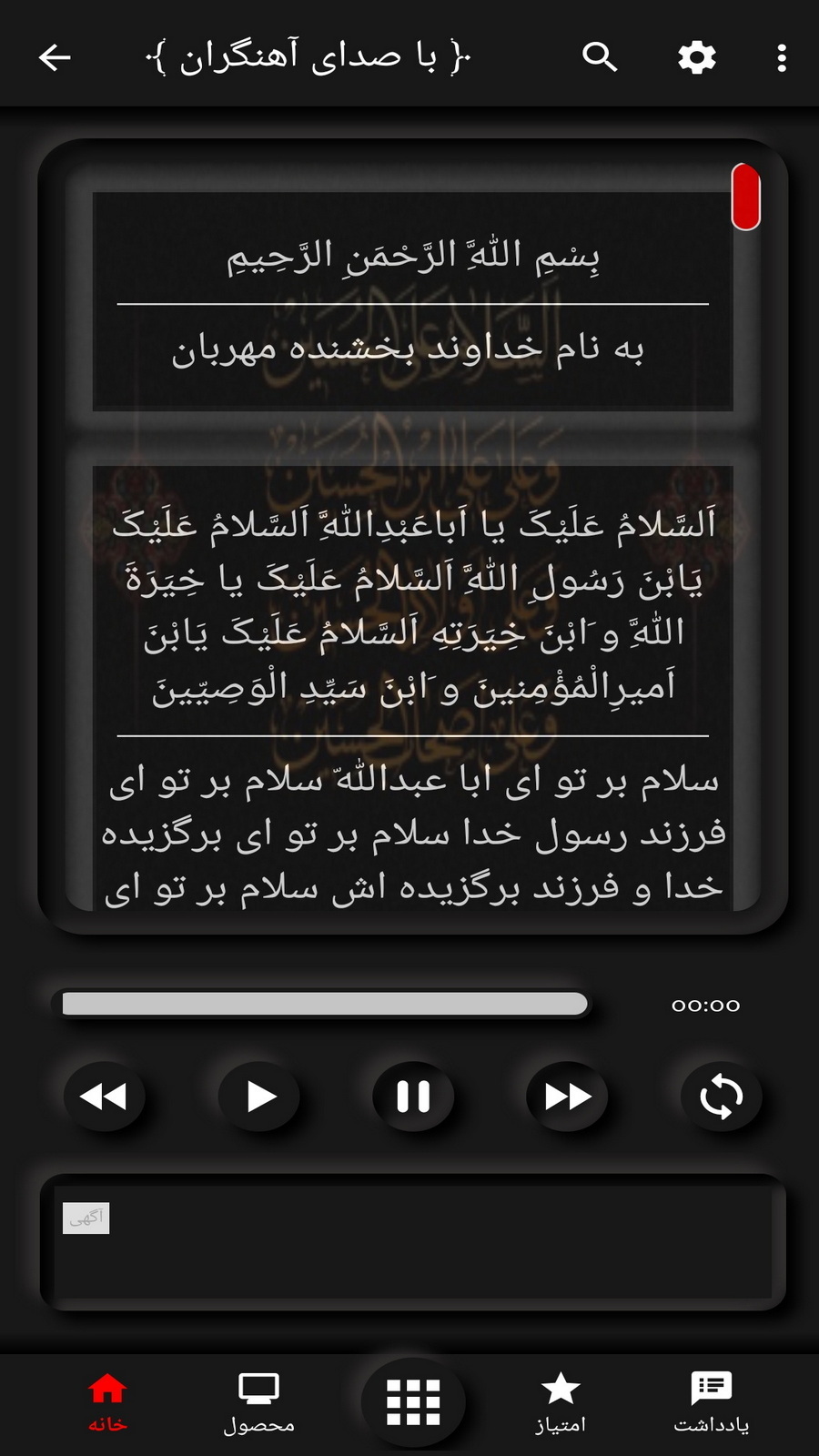Fast forward the audio

(567, 1097)
